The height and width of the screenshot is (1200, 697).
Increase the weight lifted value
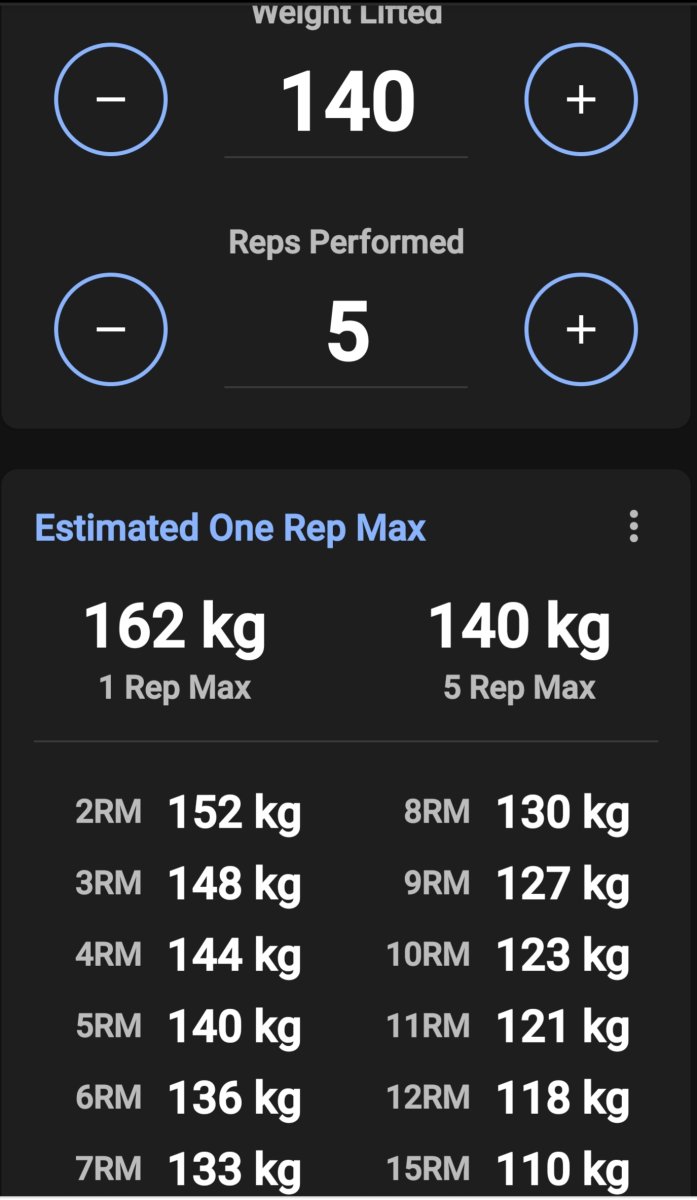tap(581, 99)
